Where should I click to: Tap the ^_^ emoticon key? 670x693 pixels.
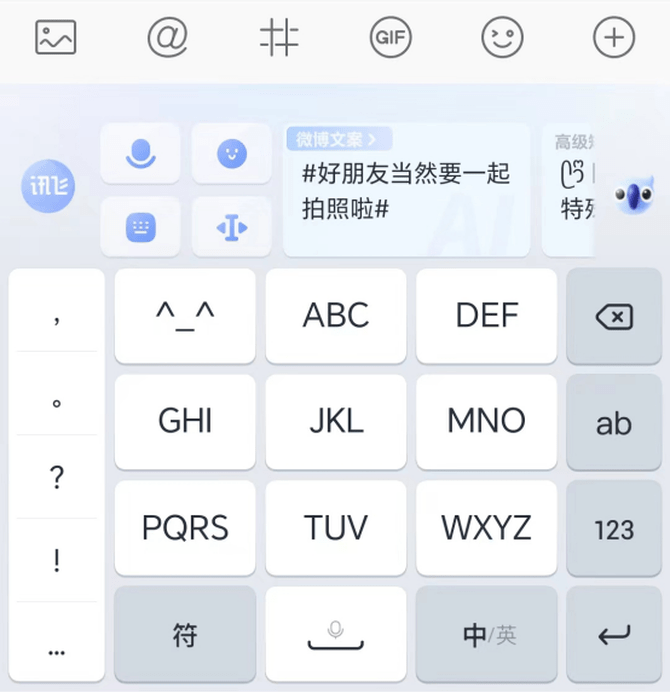tap(185, 316)
